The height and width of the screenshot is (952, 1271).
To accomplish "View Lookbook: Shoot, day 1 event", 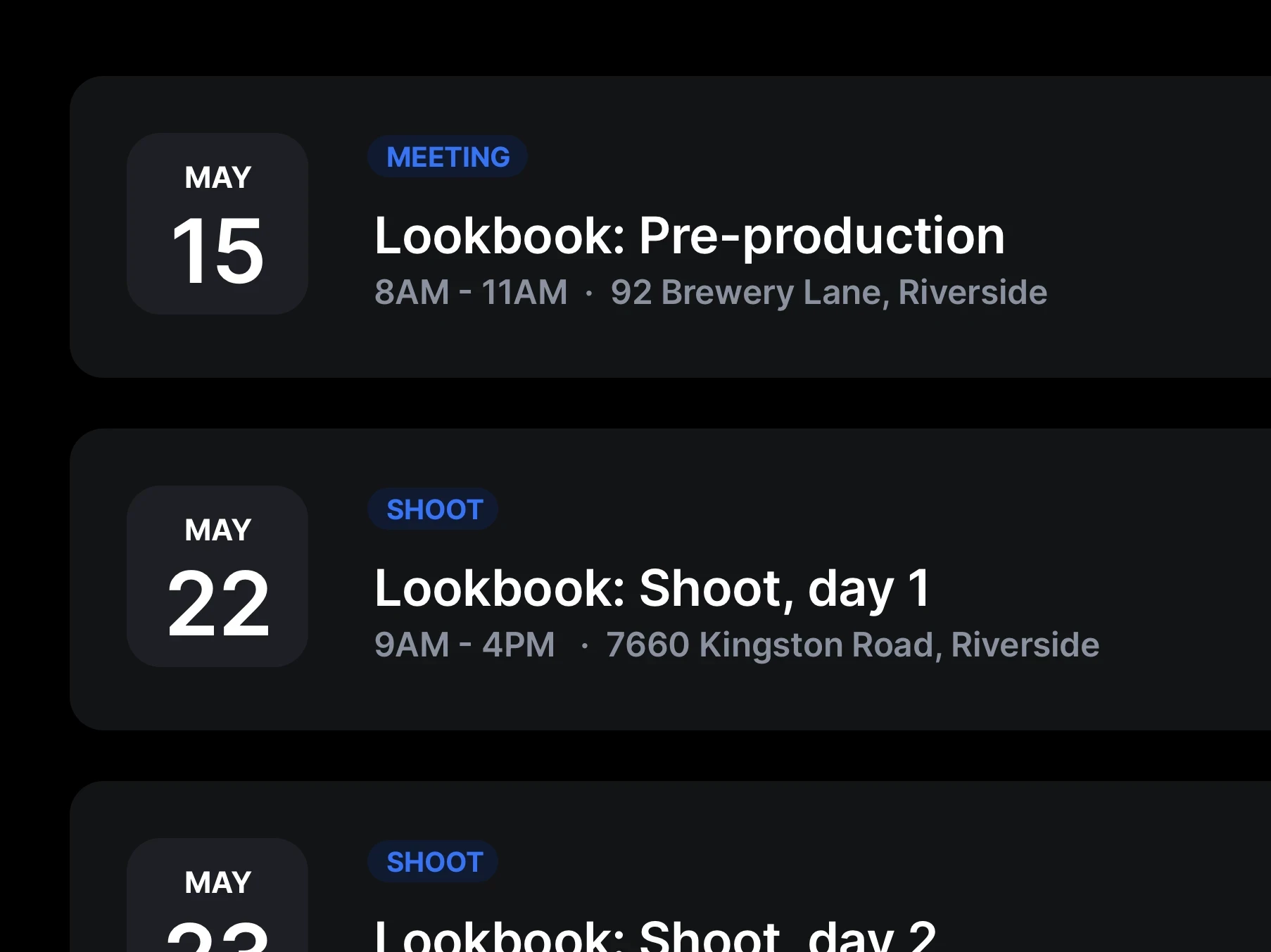I will [652, 588].
